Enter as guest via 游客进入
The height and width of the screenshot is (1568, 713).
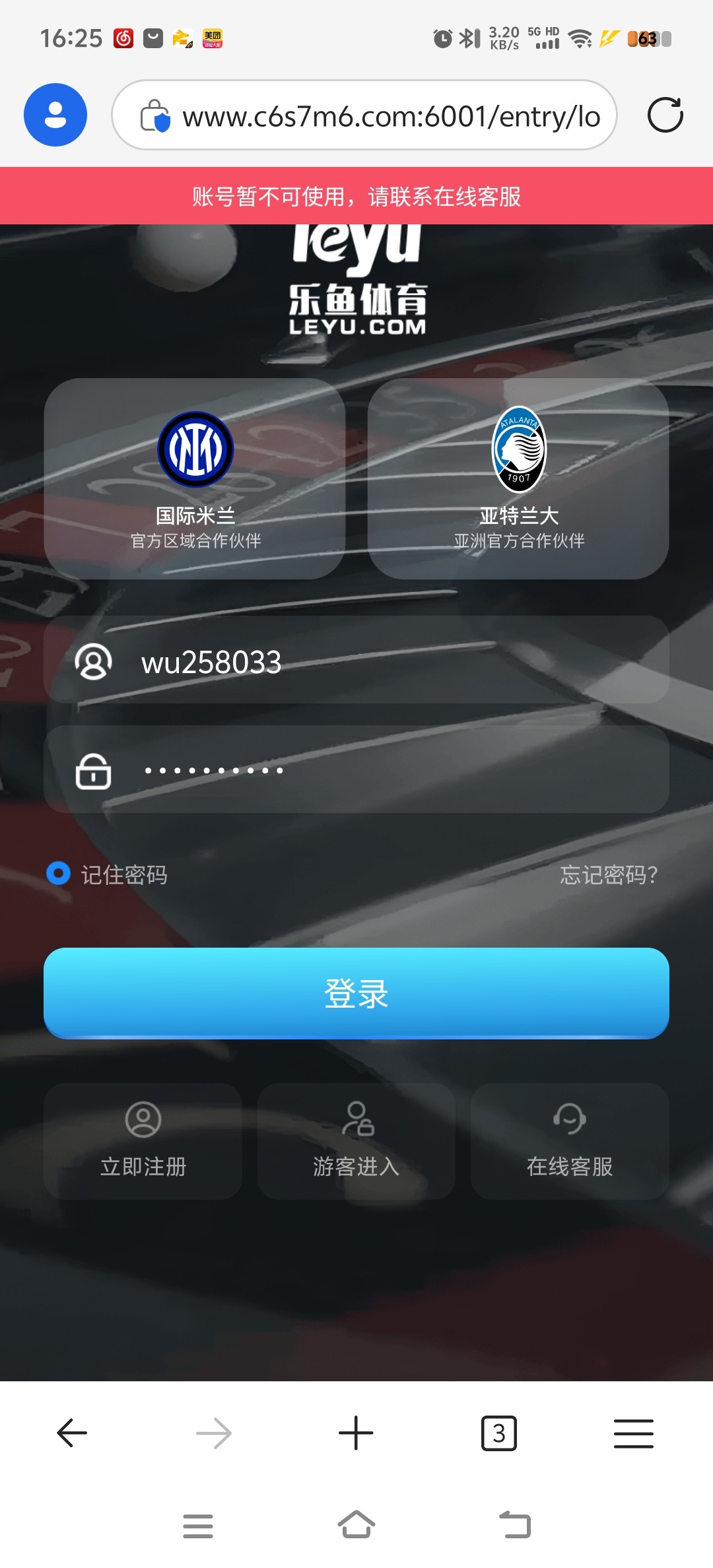tap(356, 1142)
